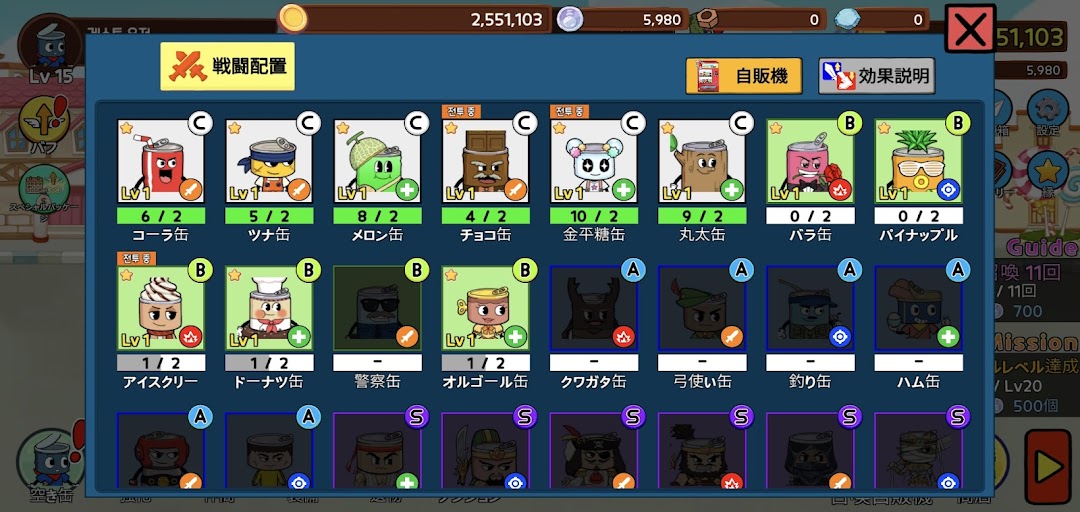Open the 効果説明 effect explanation

pos(877,75)
